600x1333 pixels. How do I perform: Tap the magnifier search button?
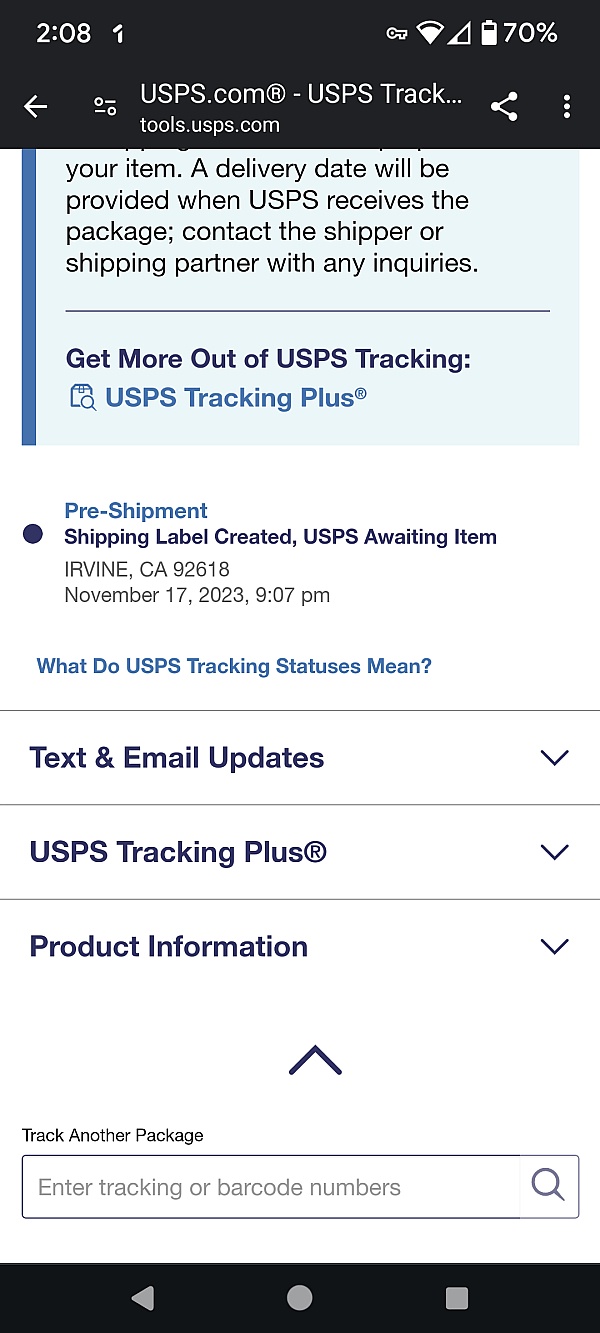coord(549,1187)
